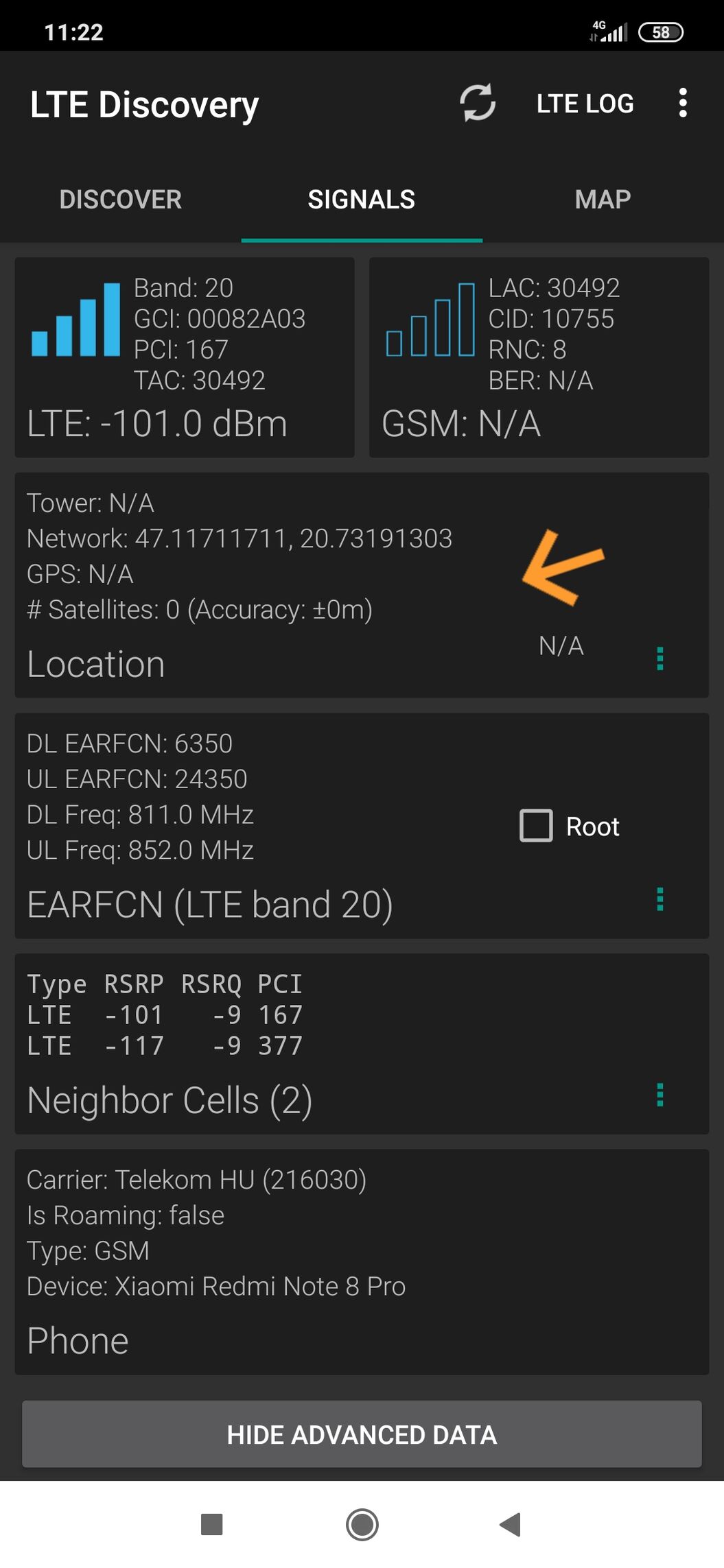Switch to the Map tab
The width and height of the screenshot is (724, 1568).
[x=603, y=200]
